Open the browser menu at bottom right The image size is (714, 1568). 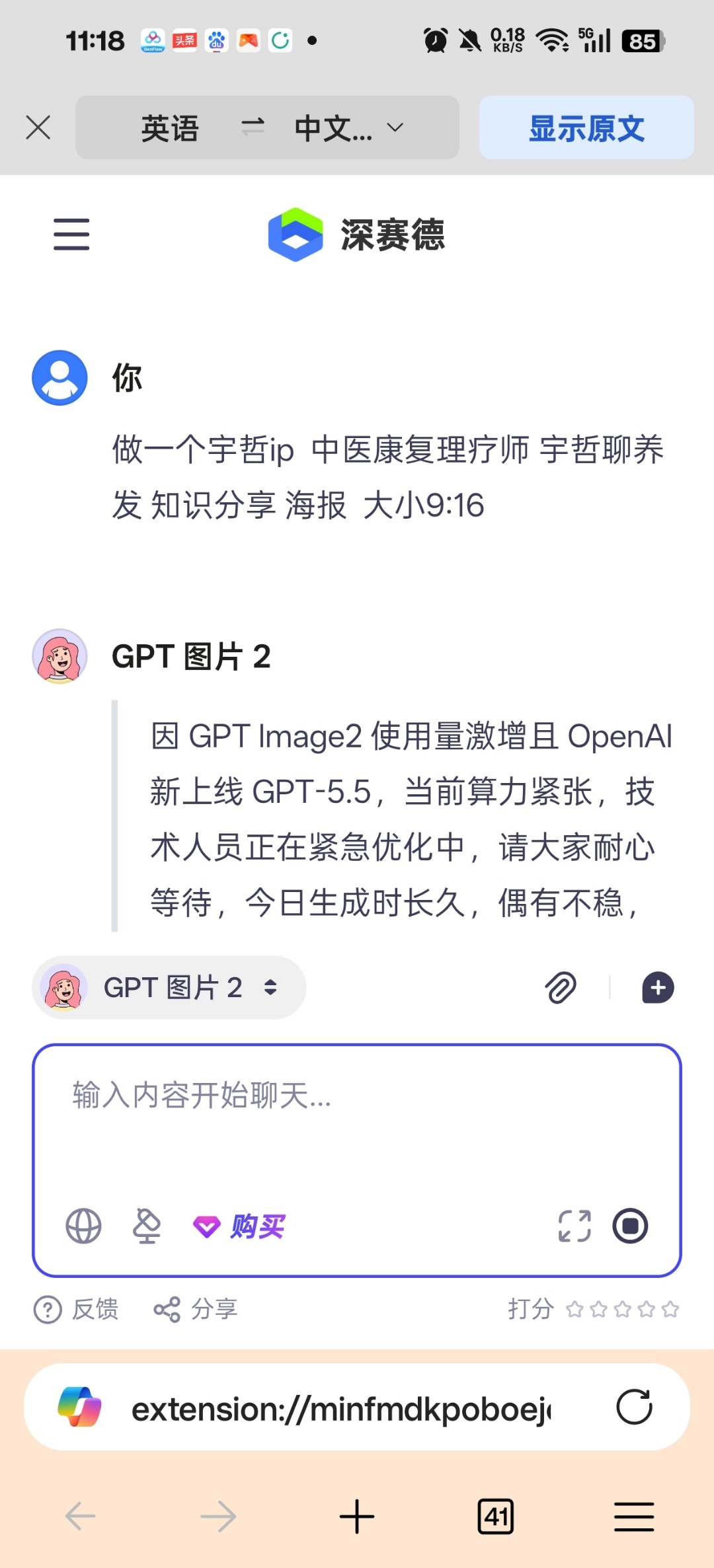pos(633,1516)
